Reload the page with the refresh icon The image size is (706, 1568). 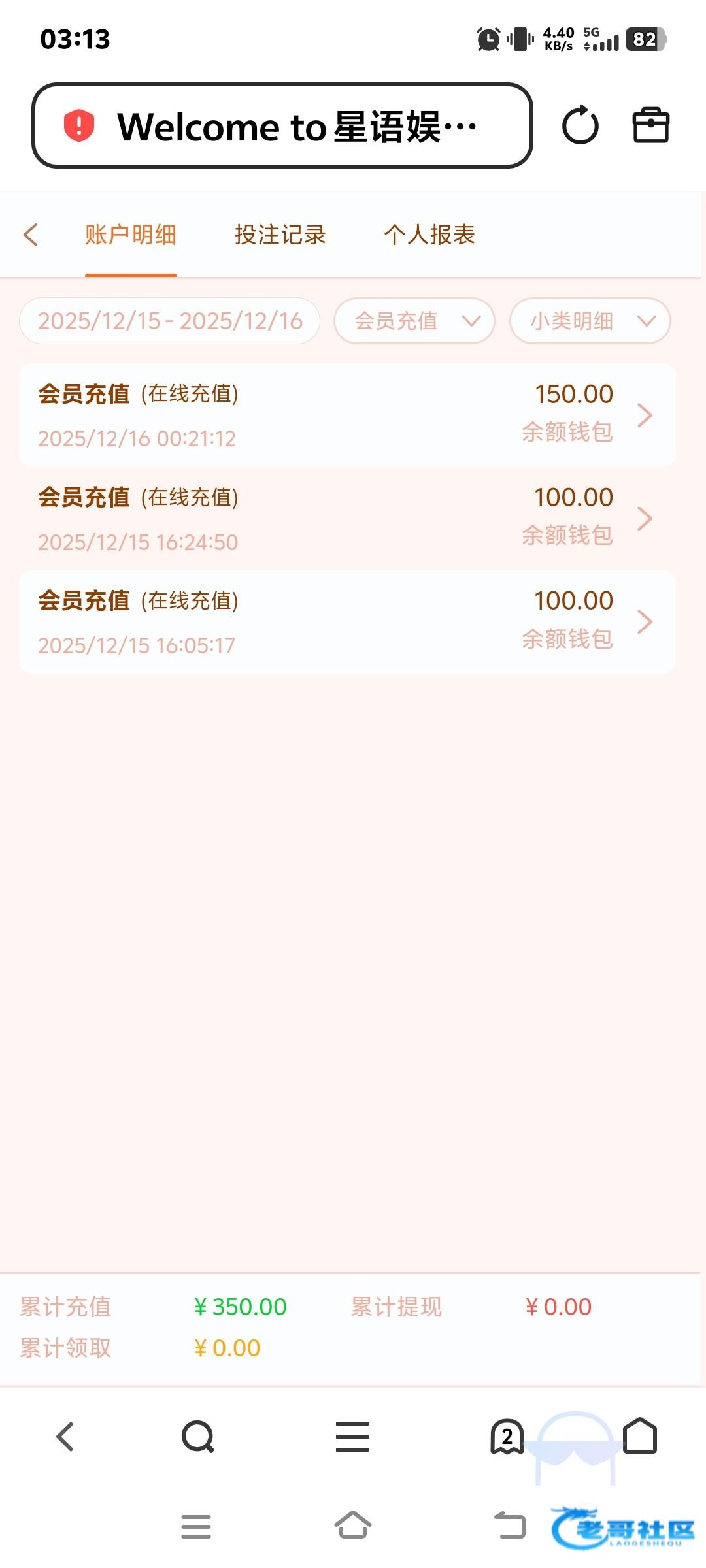[x=580, y=125]
